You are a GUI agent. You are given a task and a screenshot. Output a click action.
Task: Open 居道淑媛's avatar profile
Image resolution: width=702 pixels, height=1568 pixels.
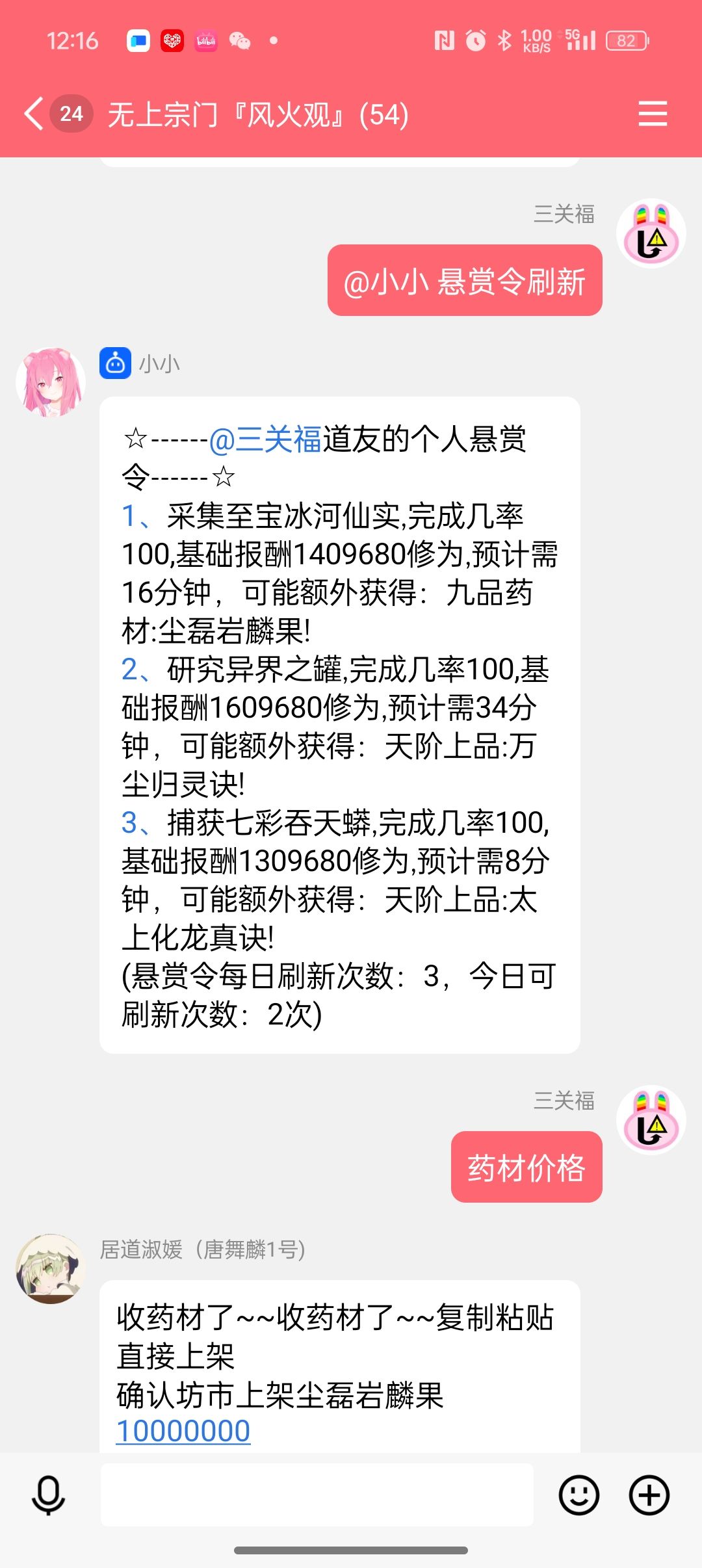[51, 1268]
